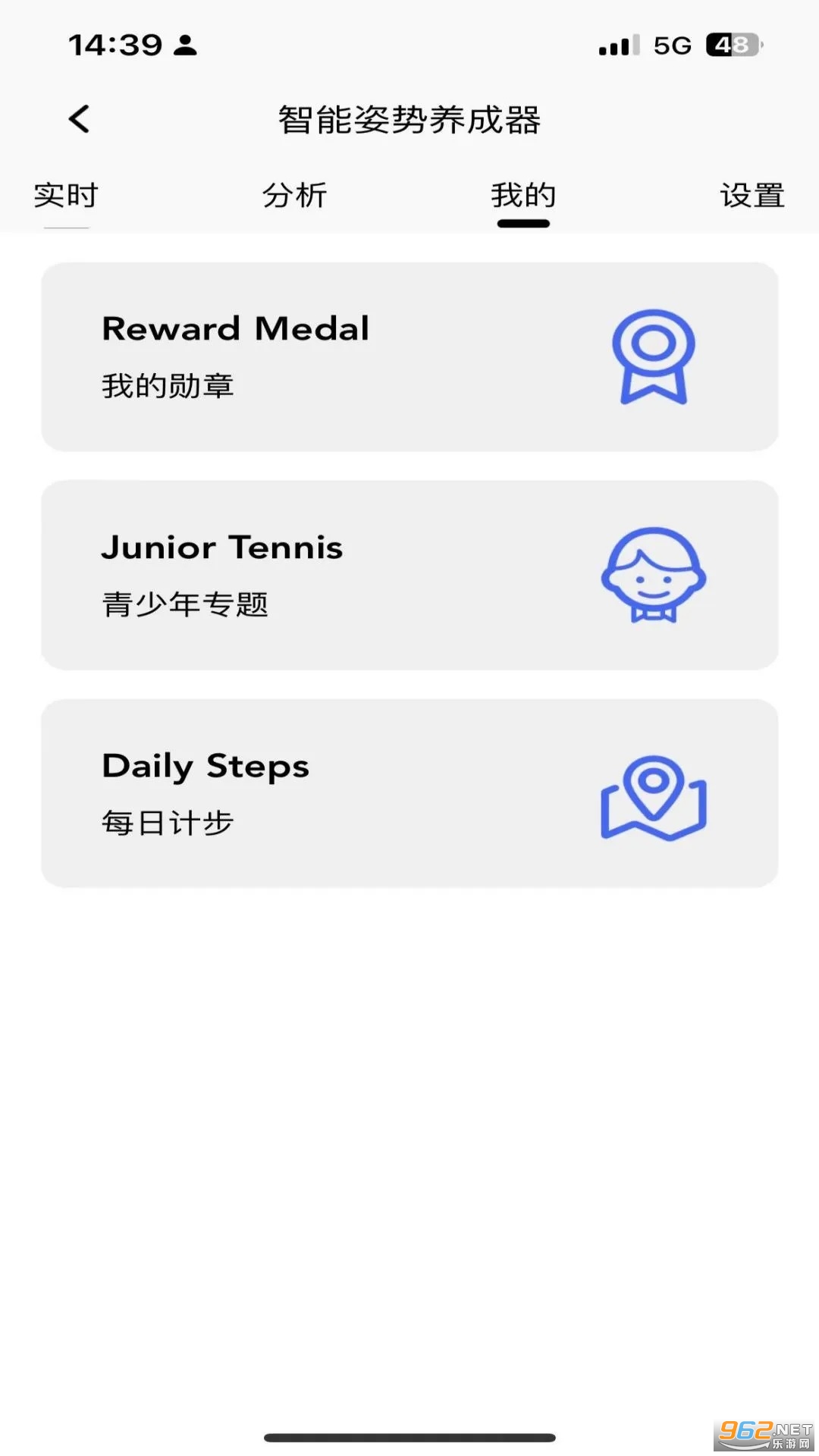Tap the Junior Tennis face icon
The height and width of the screenshot is (1456, 819).
[x=654, y=576]
